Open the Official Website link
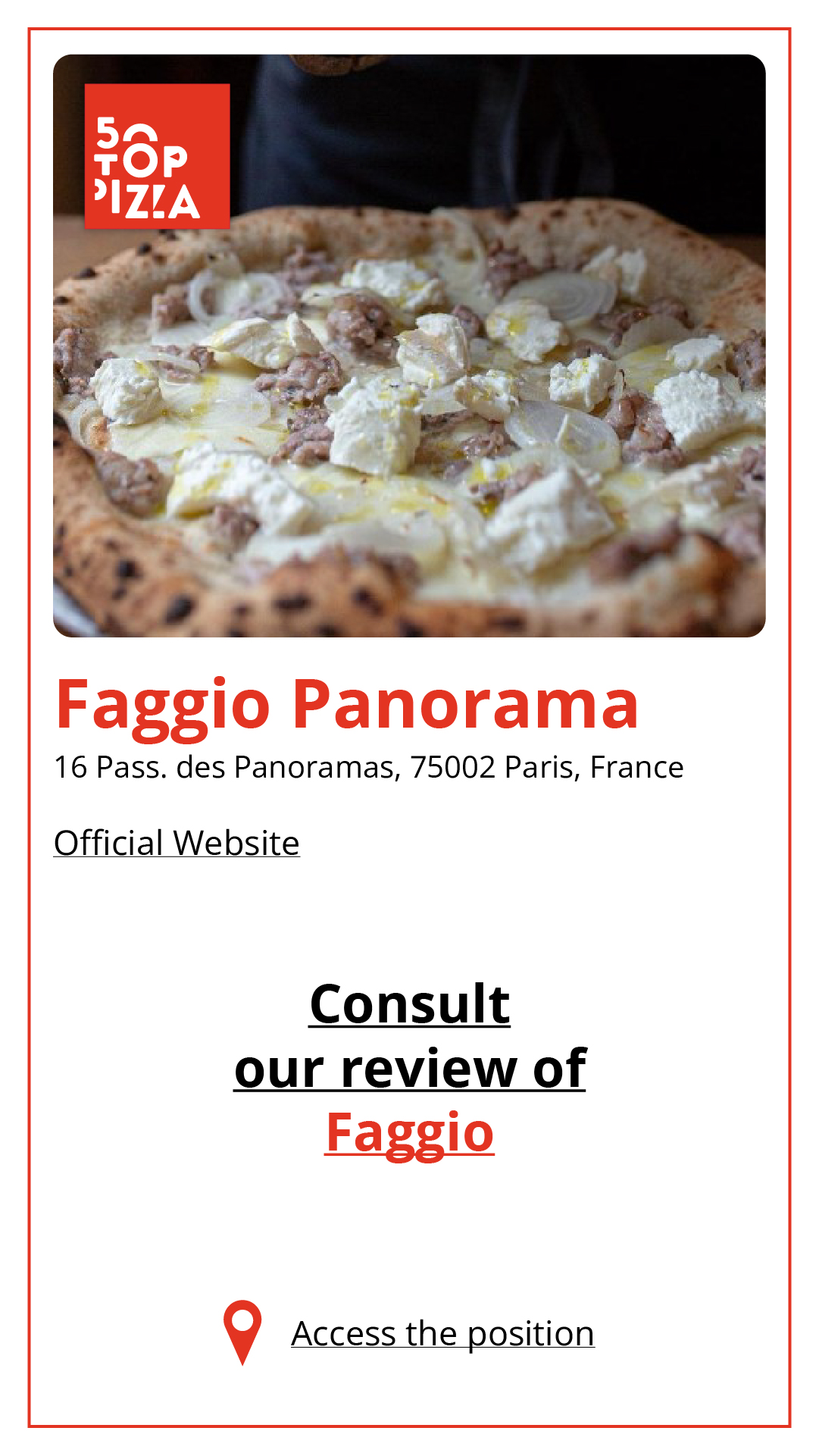Screen dimensions: 819x1456 [177, 843]
